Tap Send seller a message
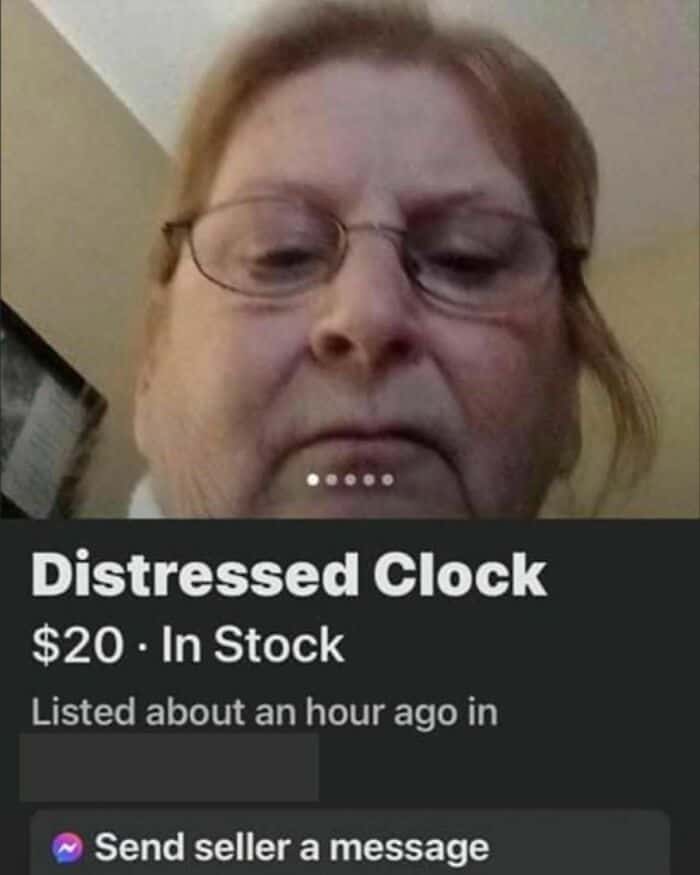Viewport: 700px width, 875px height. click(292, 848)
